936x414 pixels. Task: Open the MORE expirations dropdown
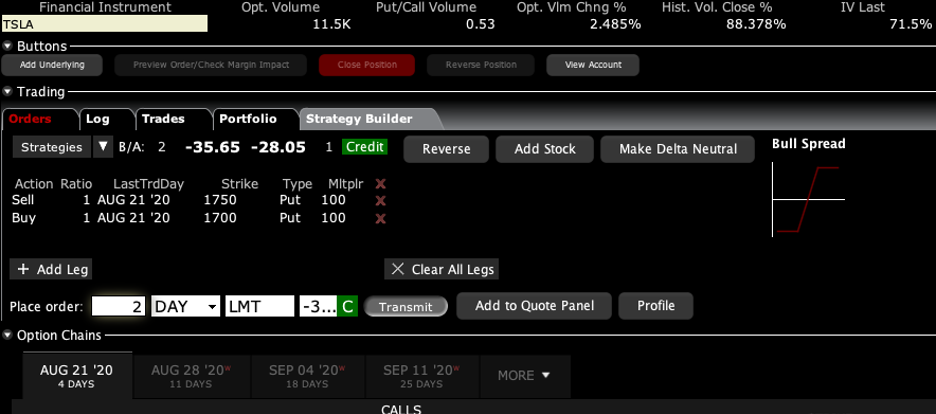click(x=524, y=375)
